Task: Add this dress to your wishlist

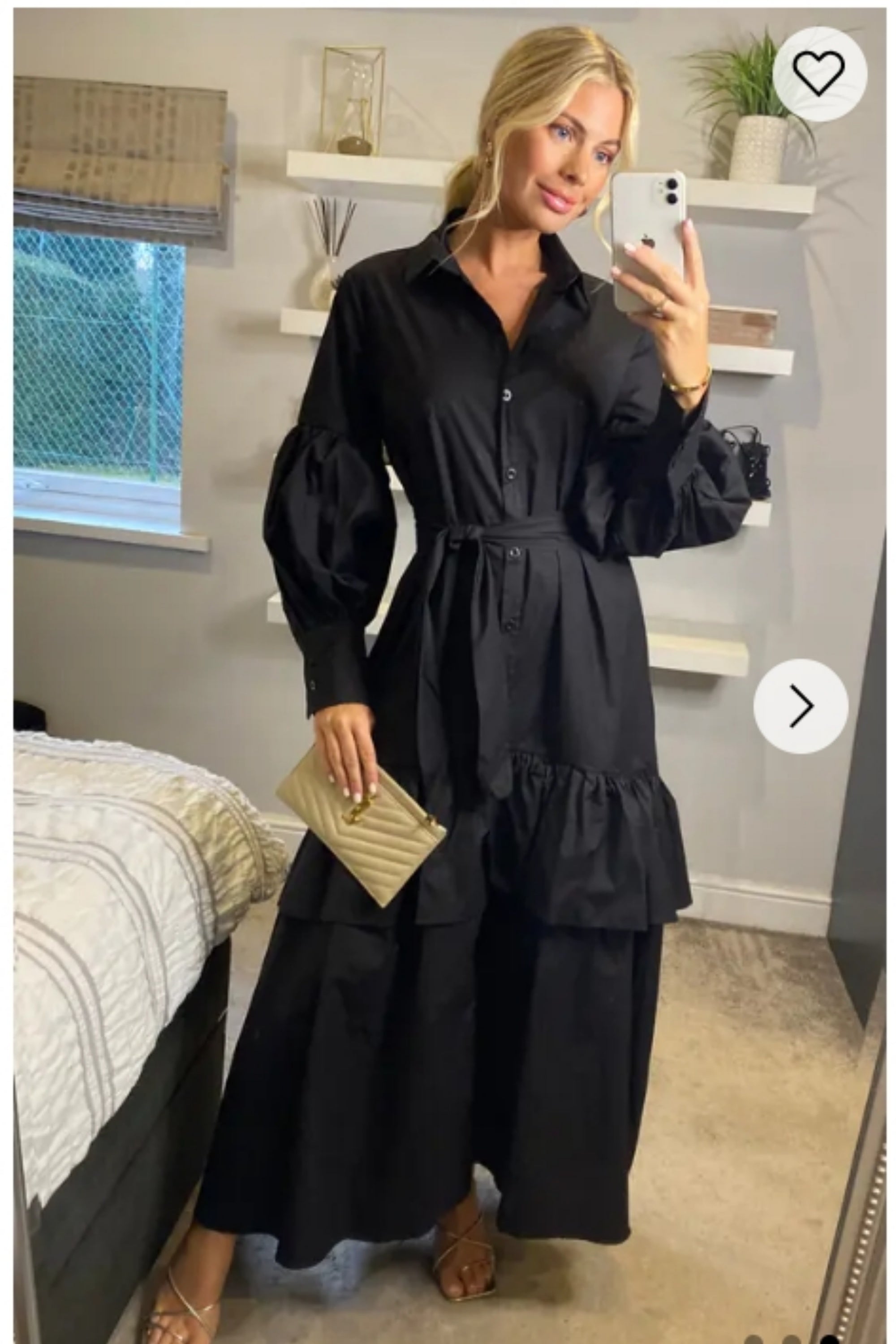Action: pos(819,74)
